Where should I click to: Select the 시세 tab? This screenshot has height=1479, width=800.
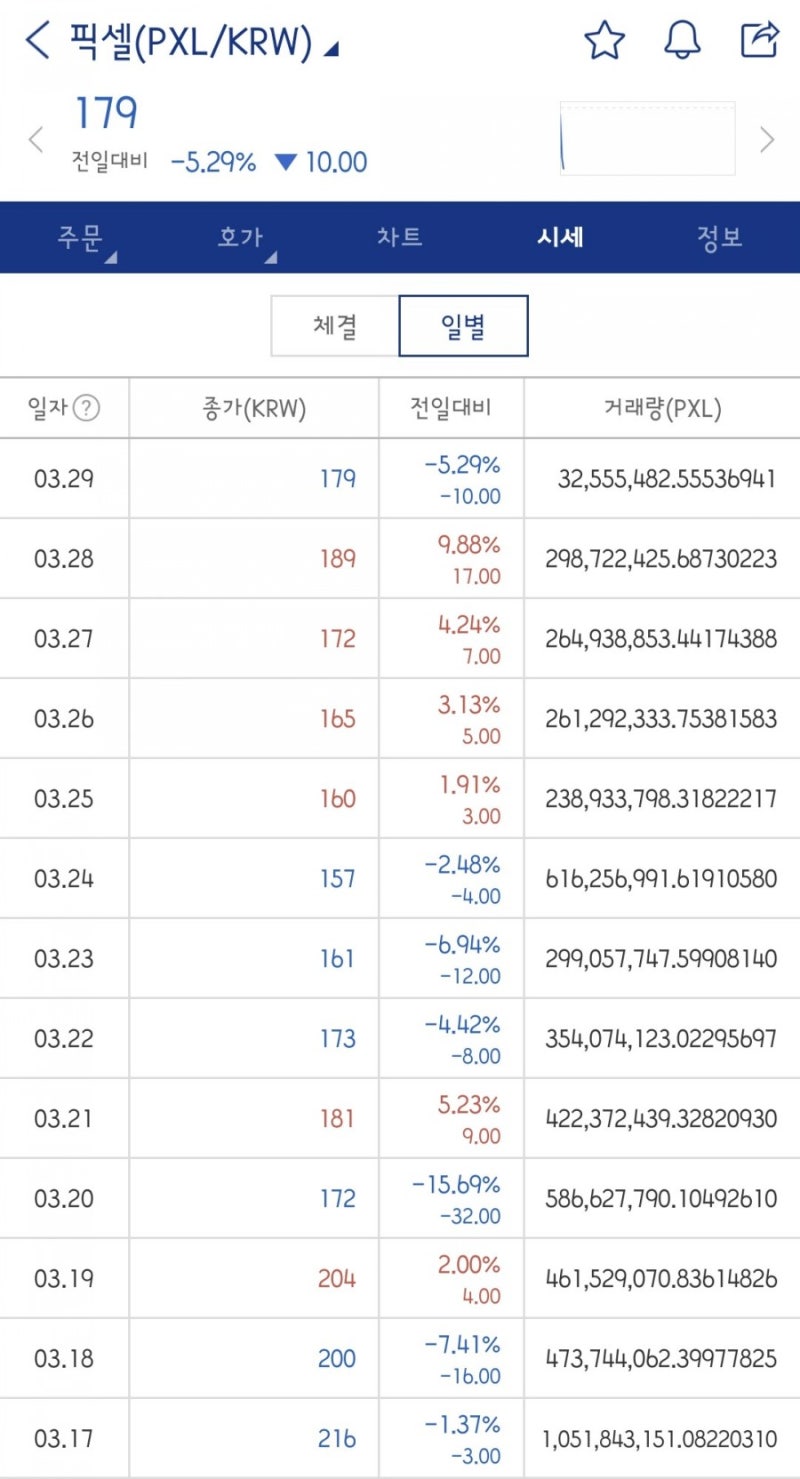[560, 237]
